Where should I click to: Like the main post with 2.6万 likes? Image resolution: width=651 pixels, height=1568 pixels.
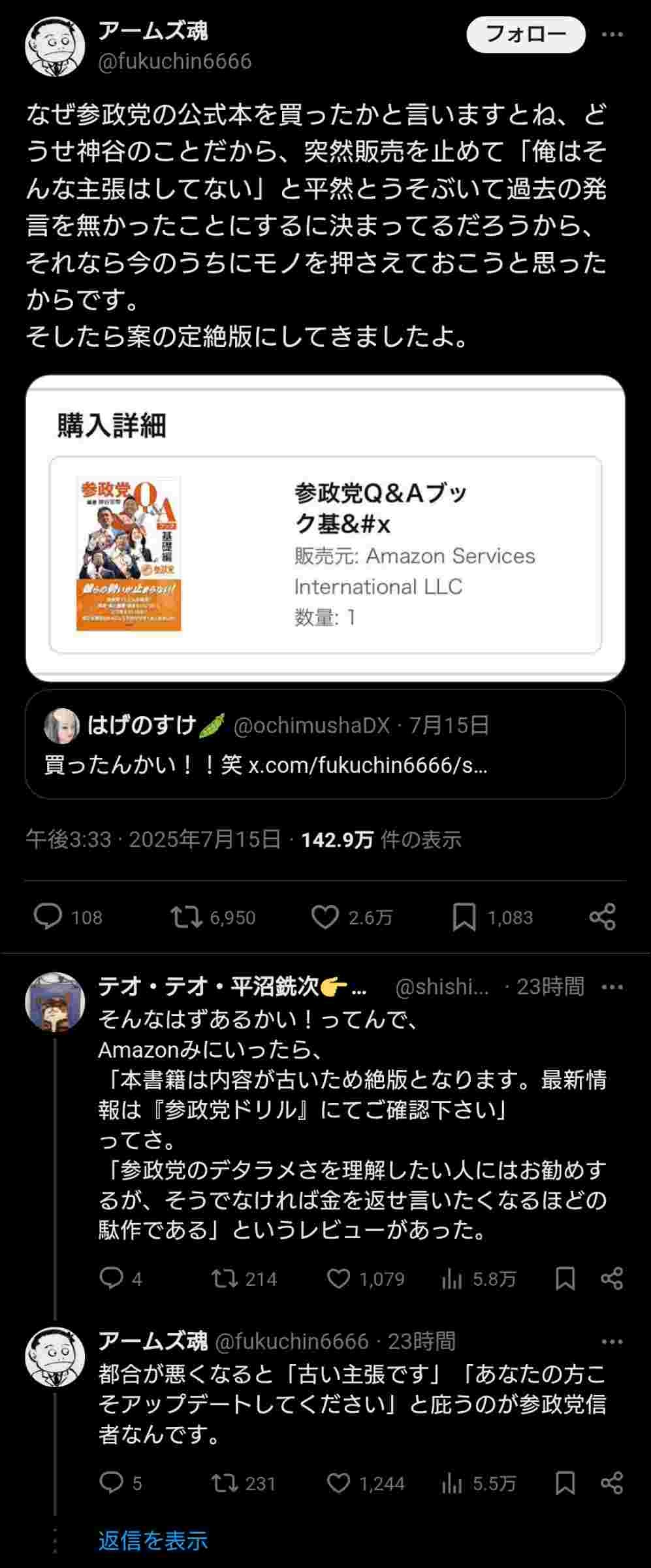(325, 917)
